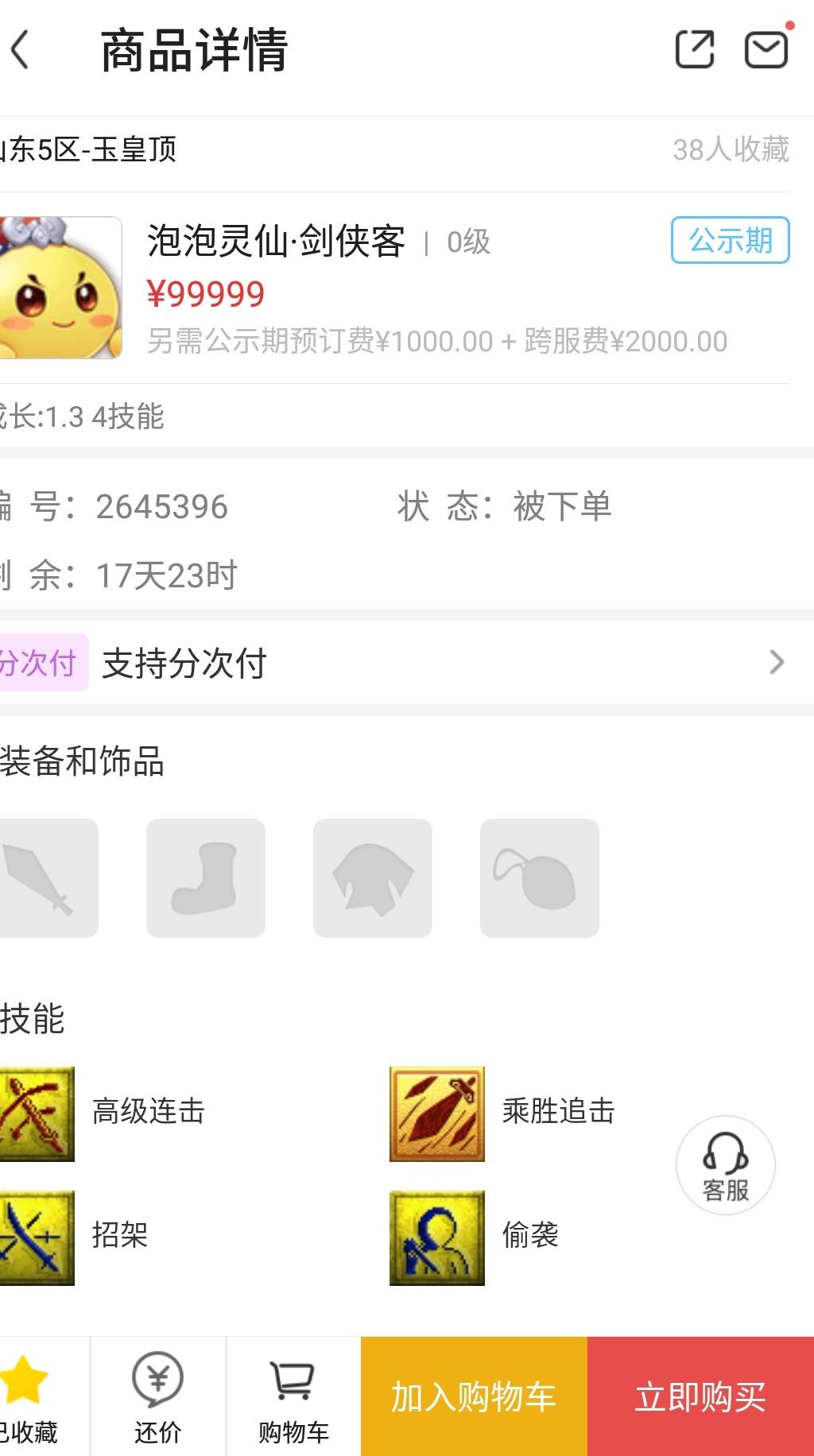The image size is (814, 1456).
Task: Select 立即购买 to buy now
Action: coord(700,1396)
